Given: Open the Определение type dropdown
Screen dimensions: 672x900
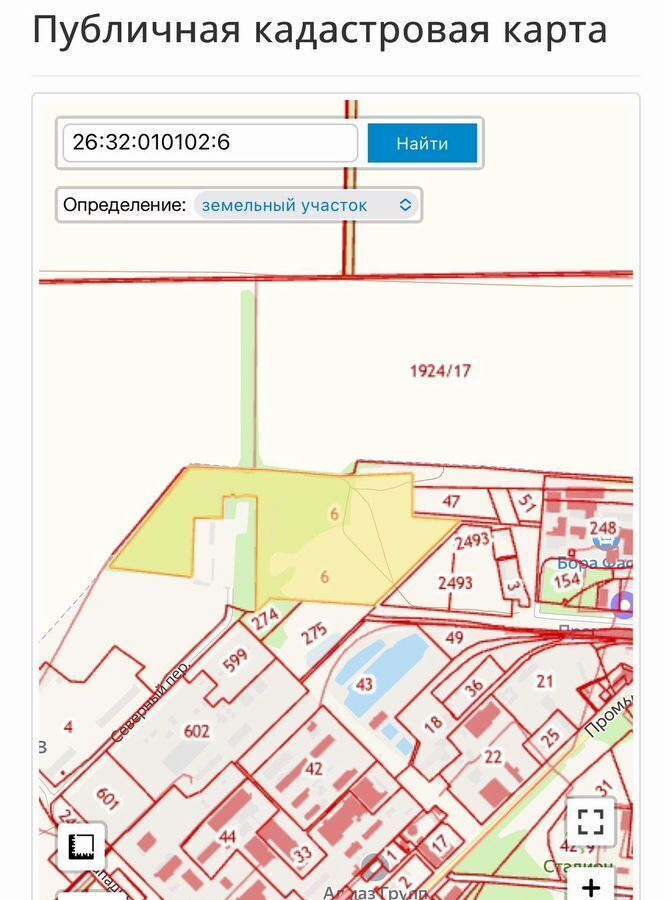Looking at the screenshot, I should click(306, 205).
